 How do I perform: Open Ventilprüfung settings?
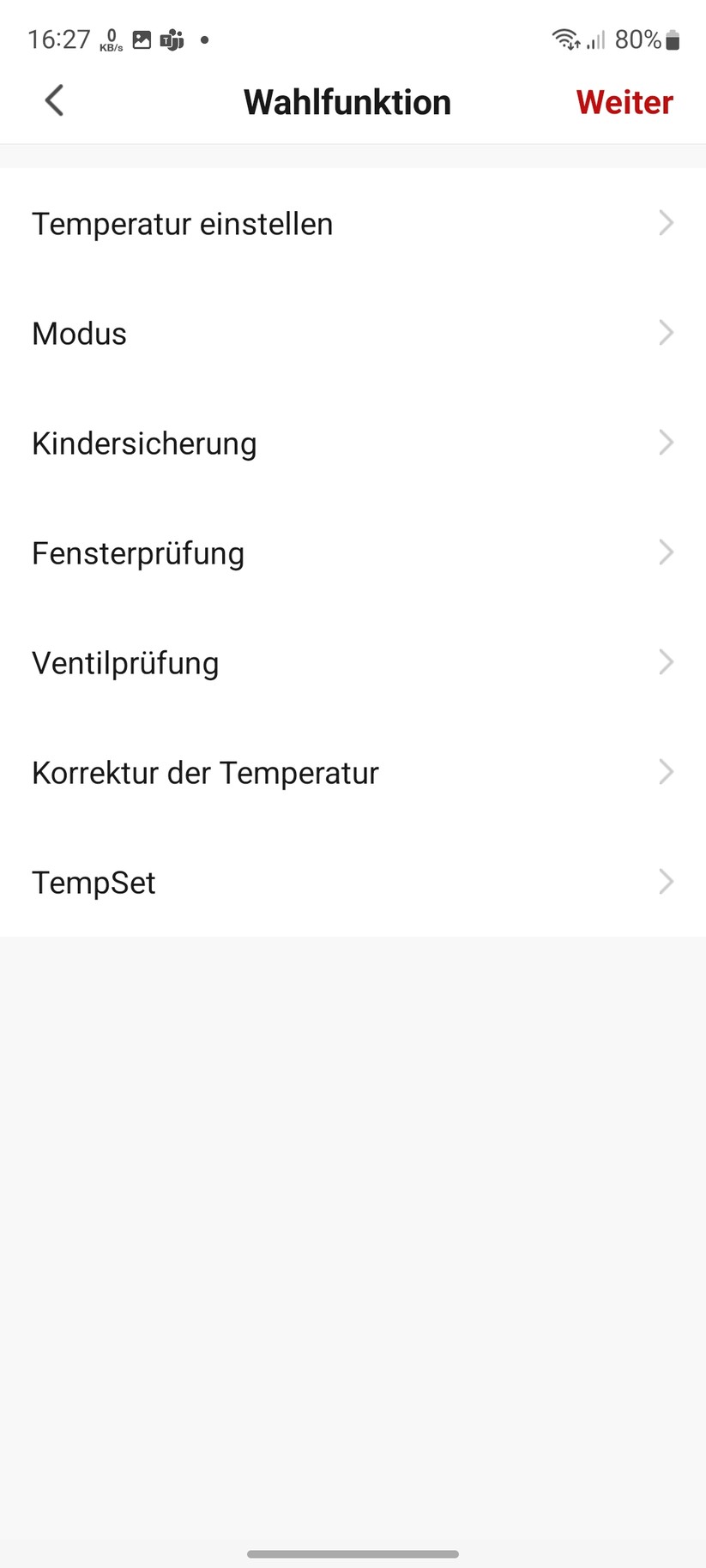tap(124, 662)
